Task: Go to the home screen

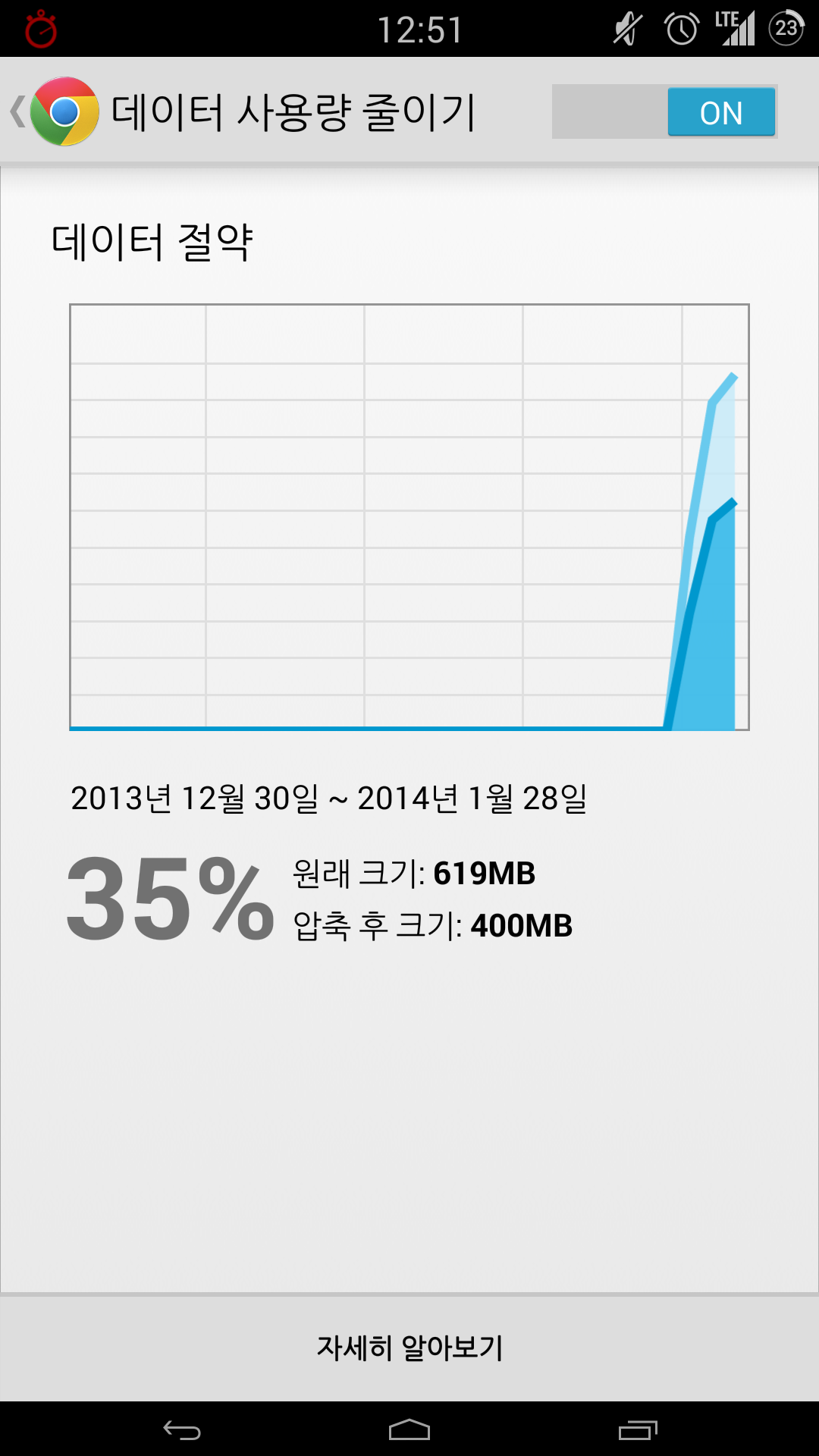Action: (x=409, y=1430)
